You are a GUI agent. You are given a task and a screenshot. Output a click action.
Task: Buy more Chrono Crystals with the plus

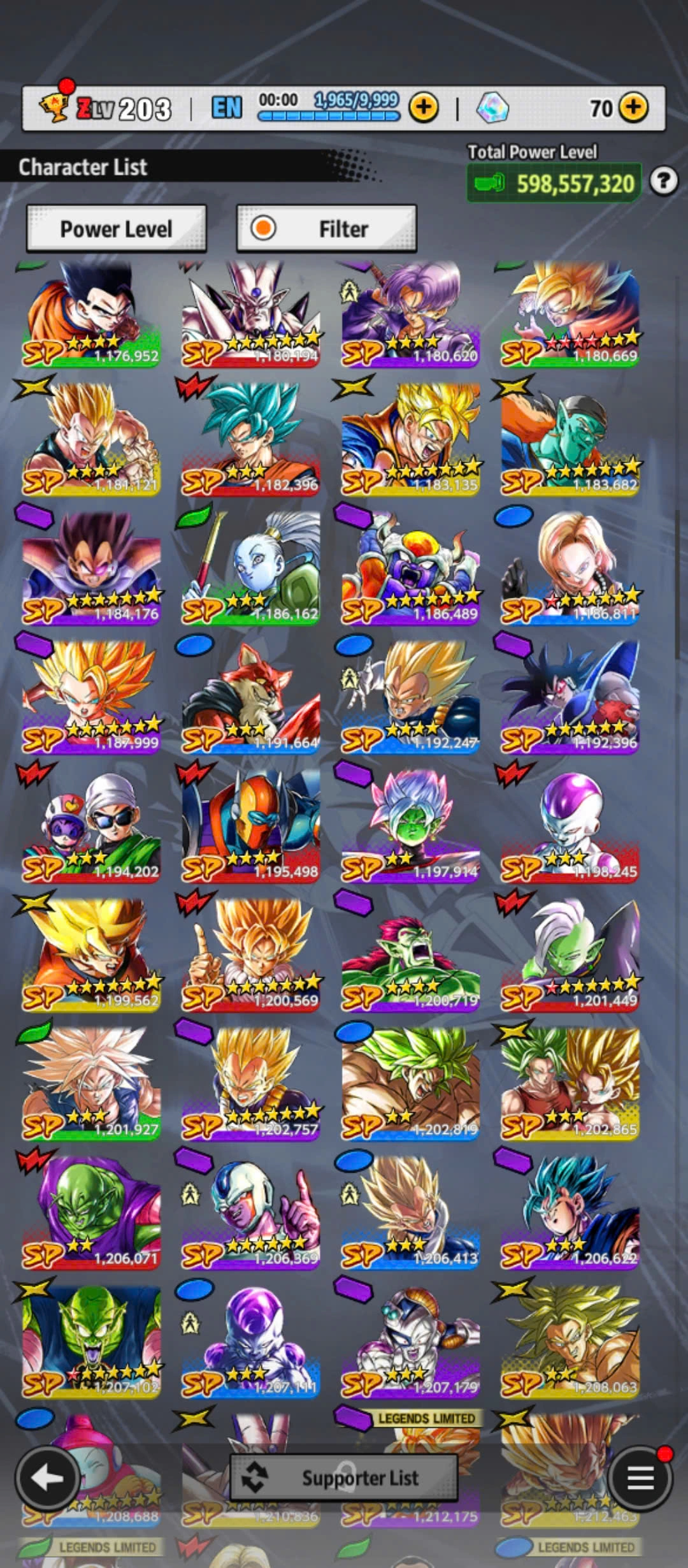[633, 108]
